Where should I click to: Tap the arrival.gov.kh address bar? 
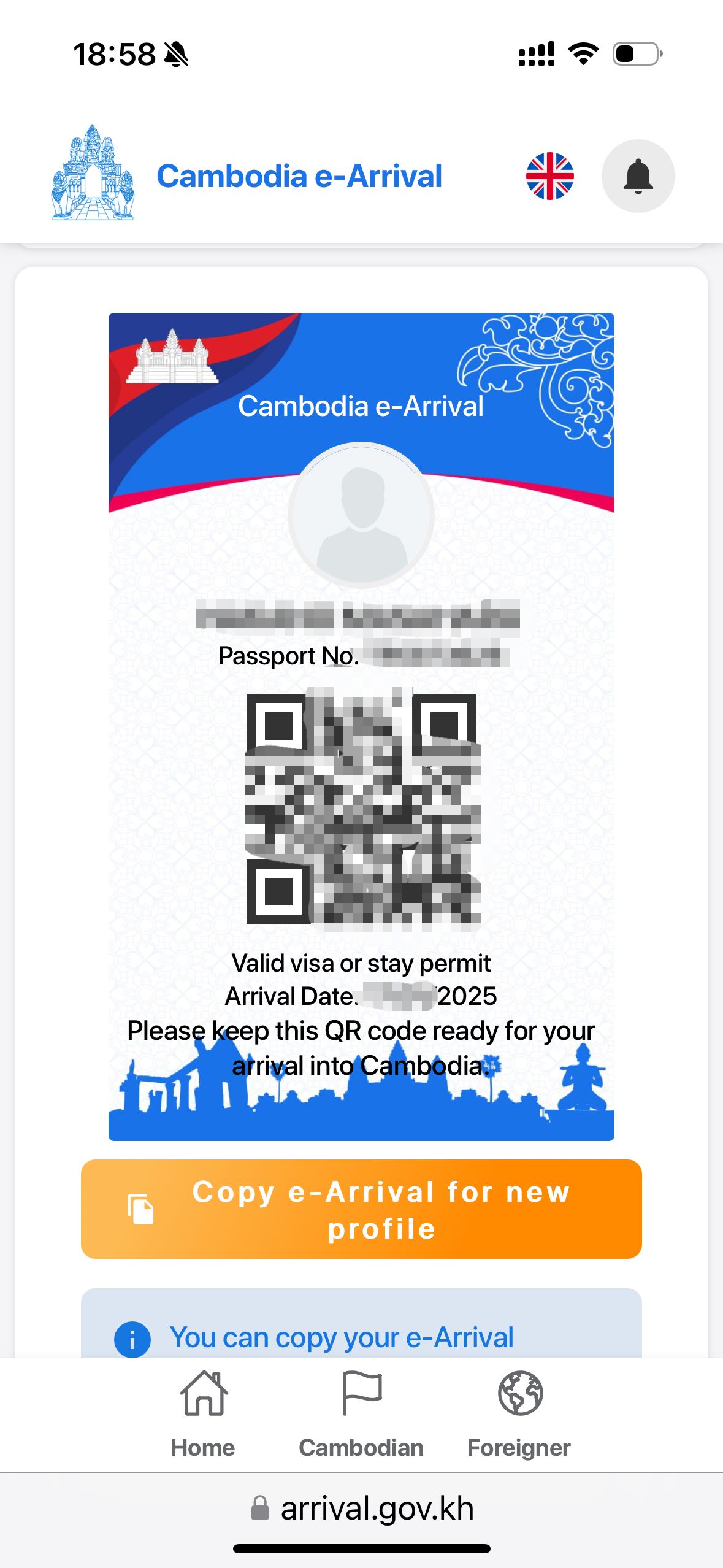point(362,1508)
